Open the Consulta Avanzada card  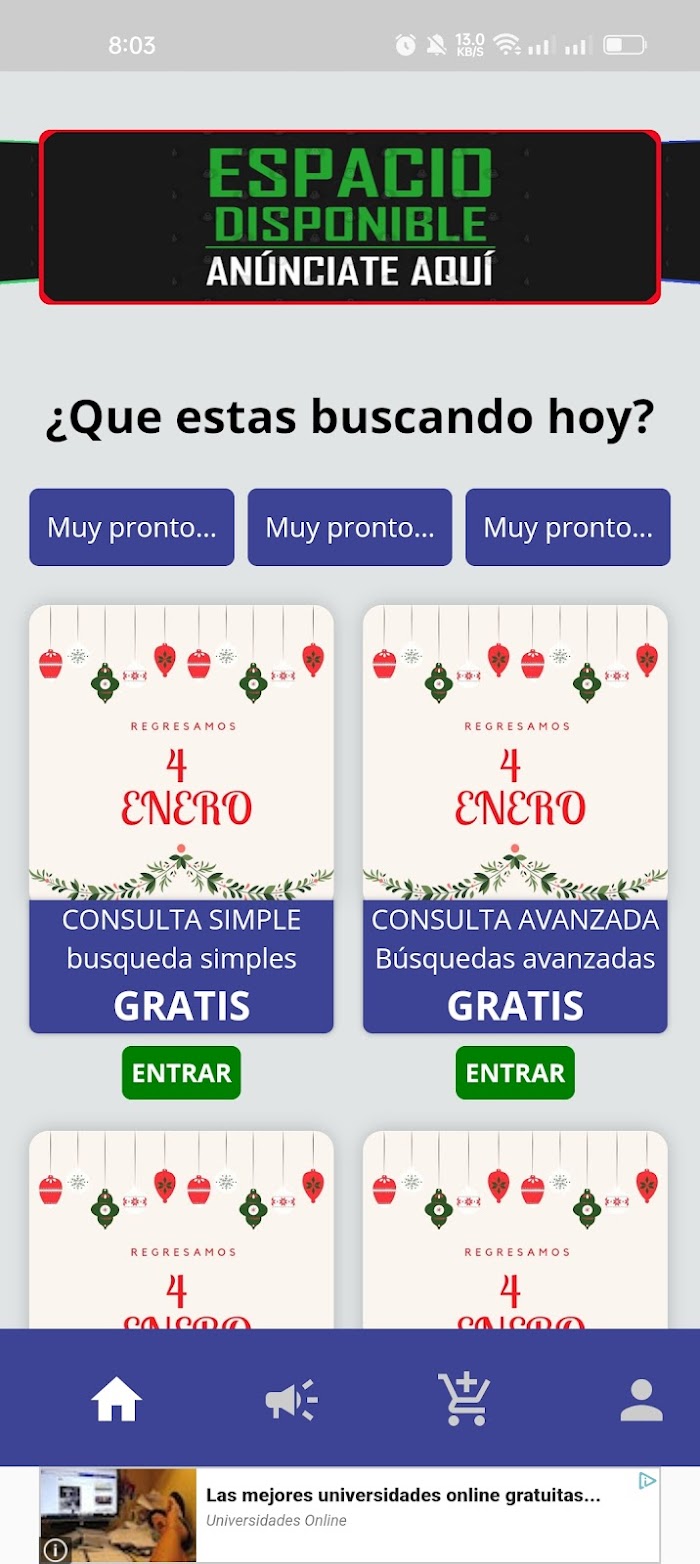pyautogui.click(x=515, y=819)
